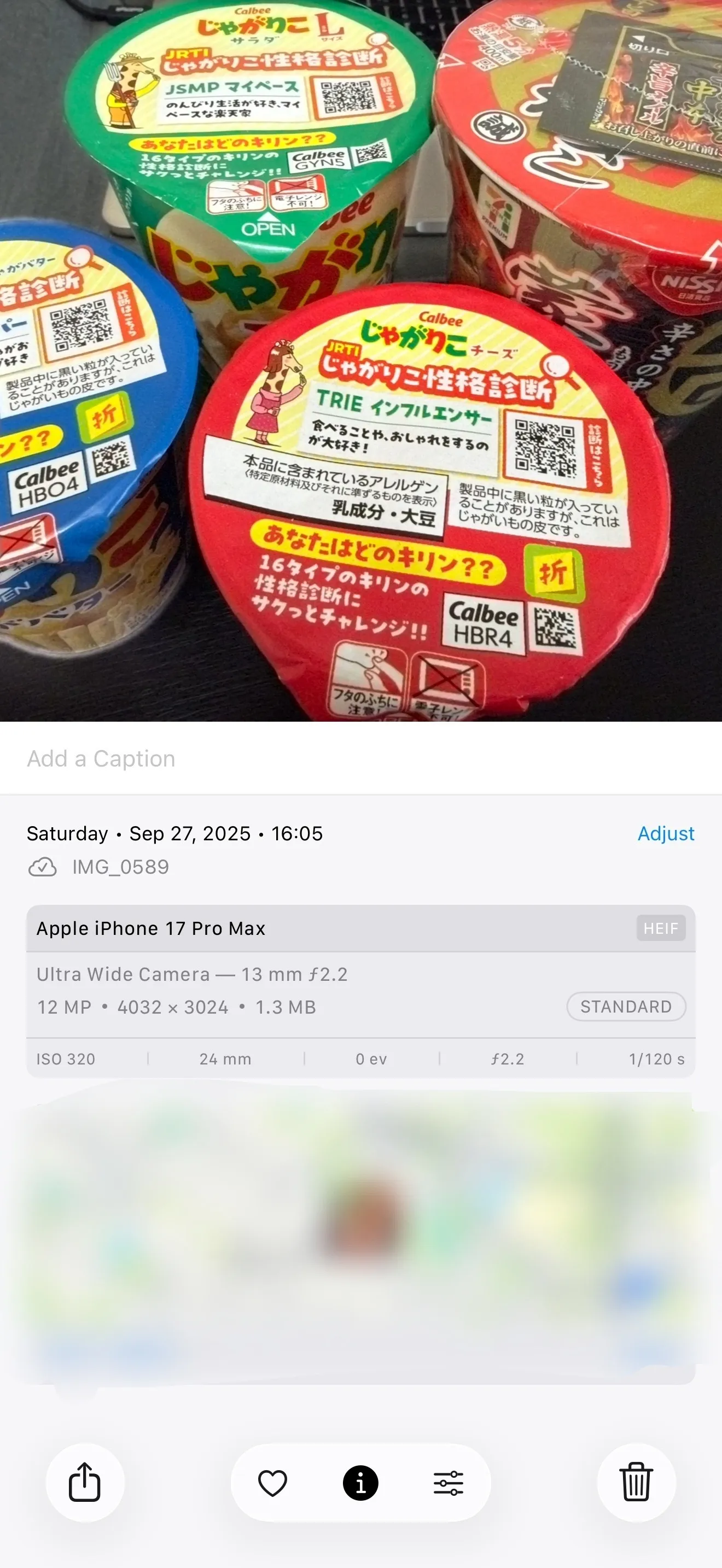Open the edit adjustments sliders

(x=449, y=1482)
